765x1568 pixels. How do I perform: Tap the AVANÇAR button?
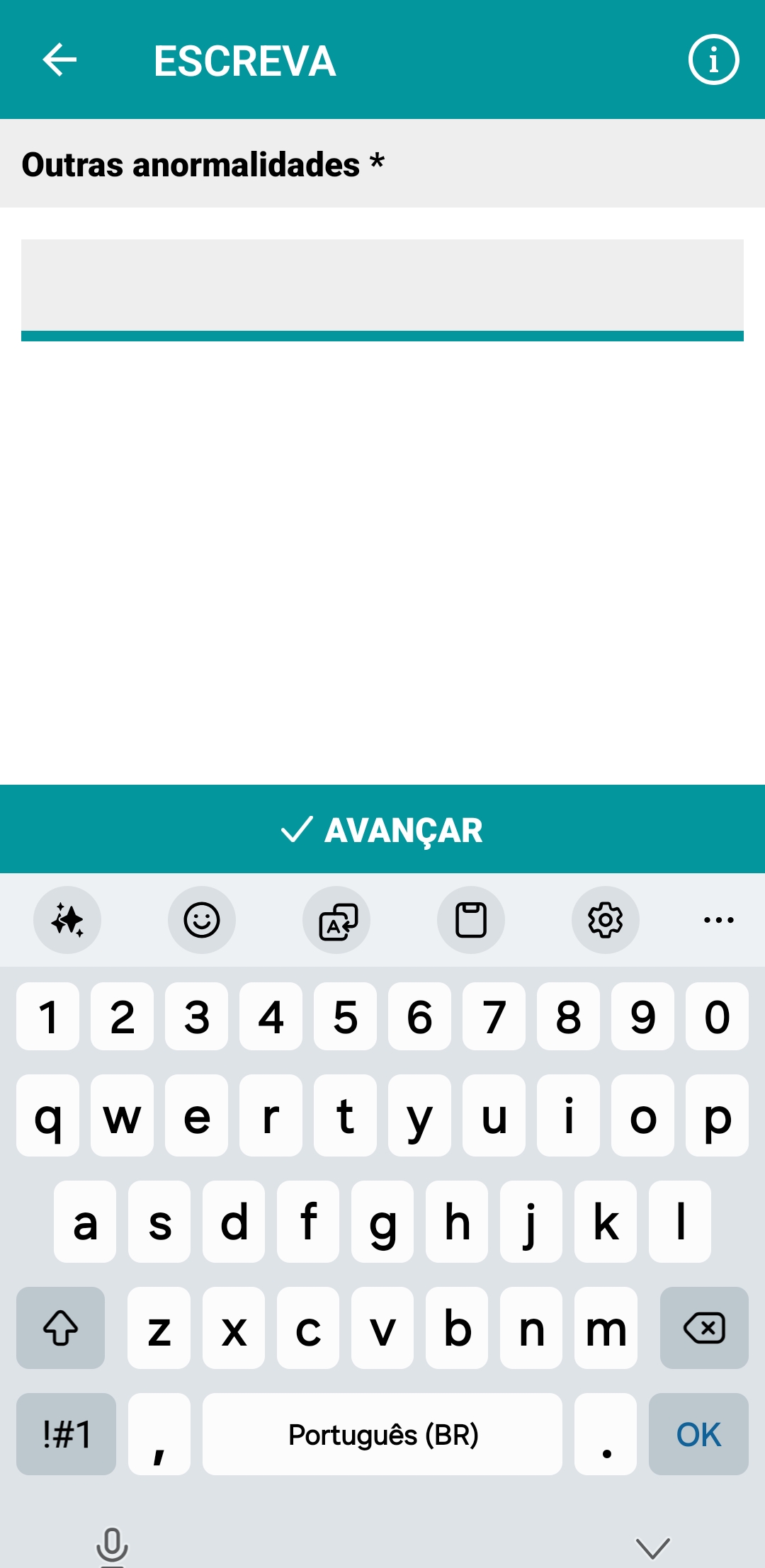coord(382,829)
